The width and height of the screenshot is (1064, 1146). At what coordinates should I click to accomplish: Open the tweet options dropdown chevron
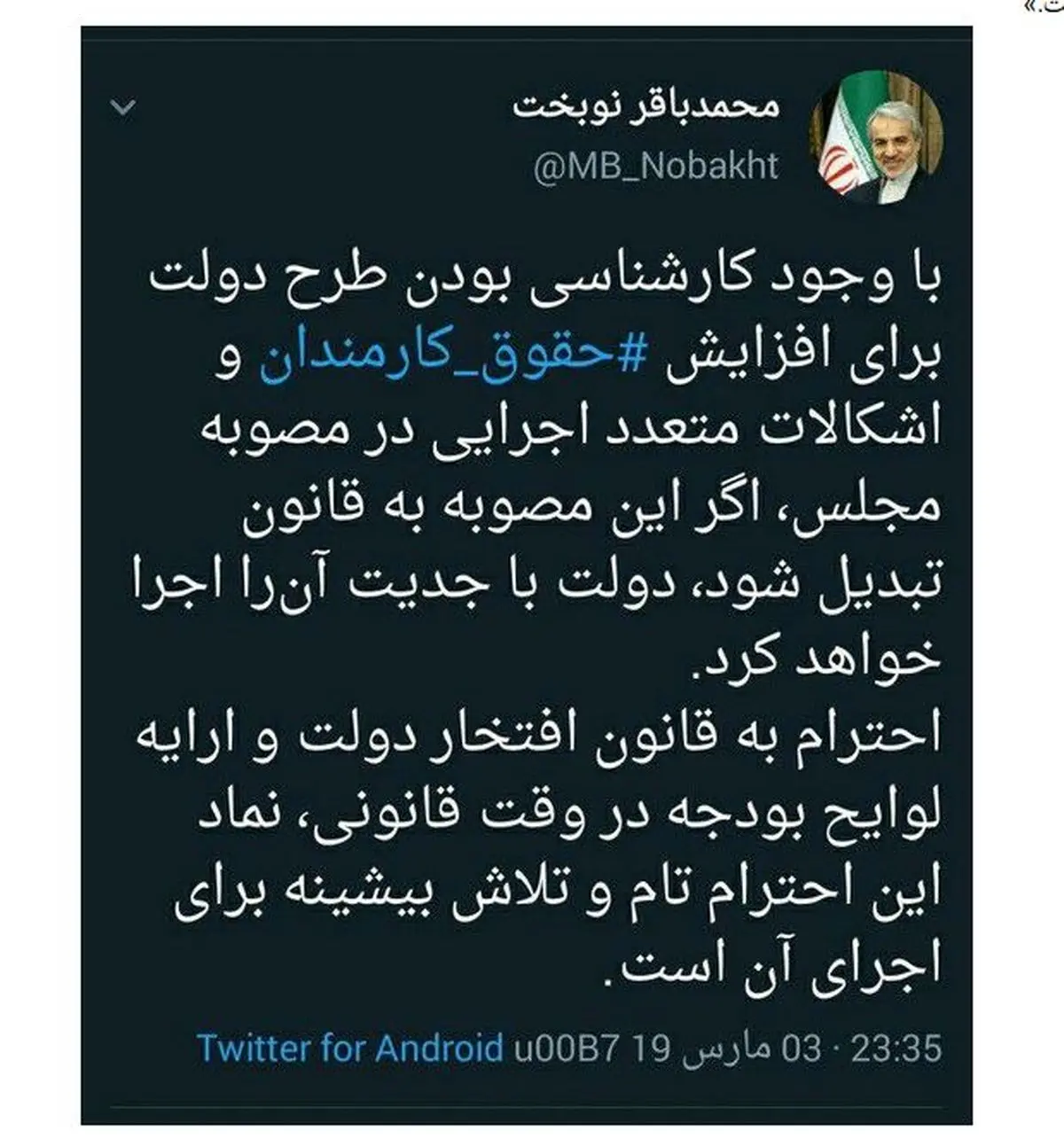pos(123,108)
